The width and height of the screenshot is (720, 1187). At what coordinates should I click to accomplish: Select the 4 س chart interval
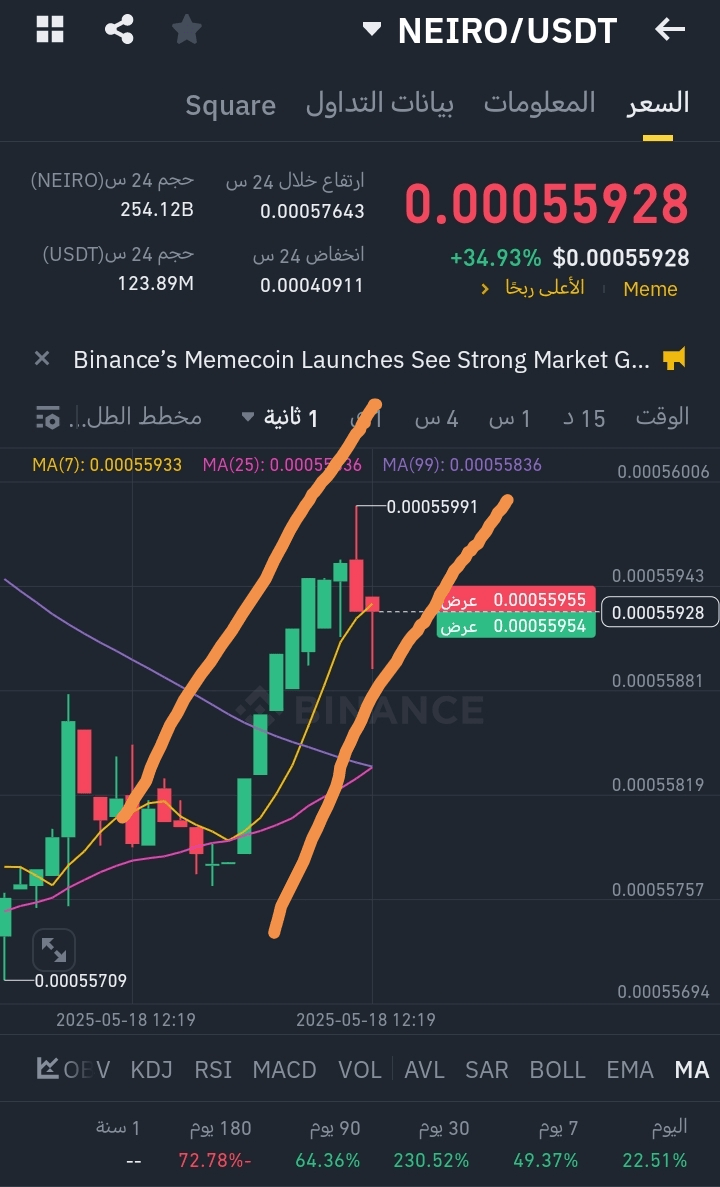[x=436, y=418]
